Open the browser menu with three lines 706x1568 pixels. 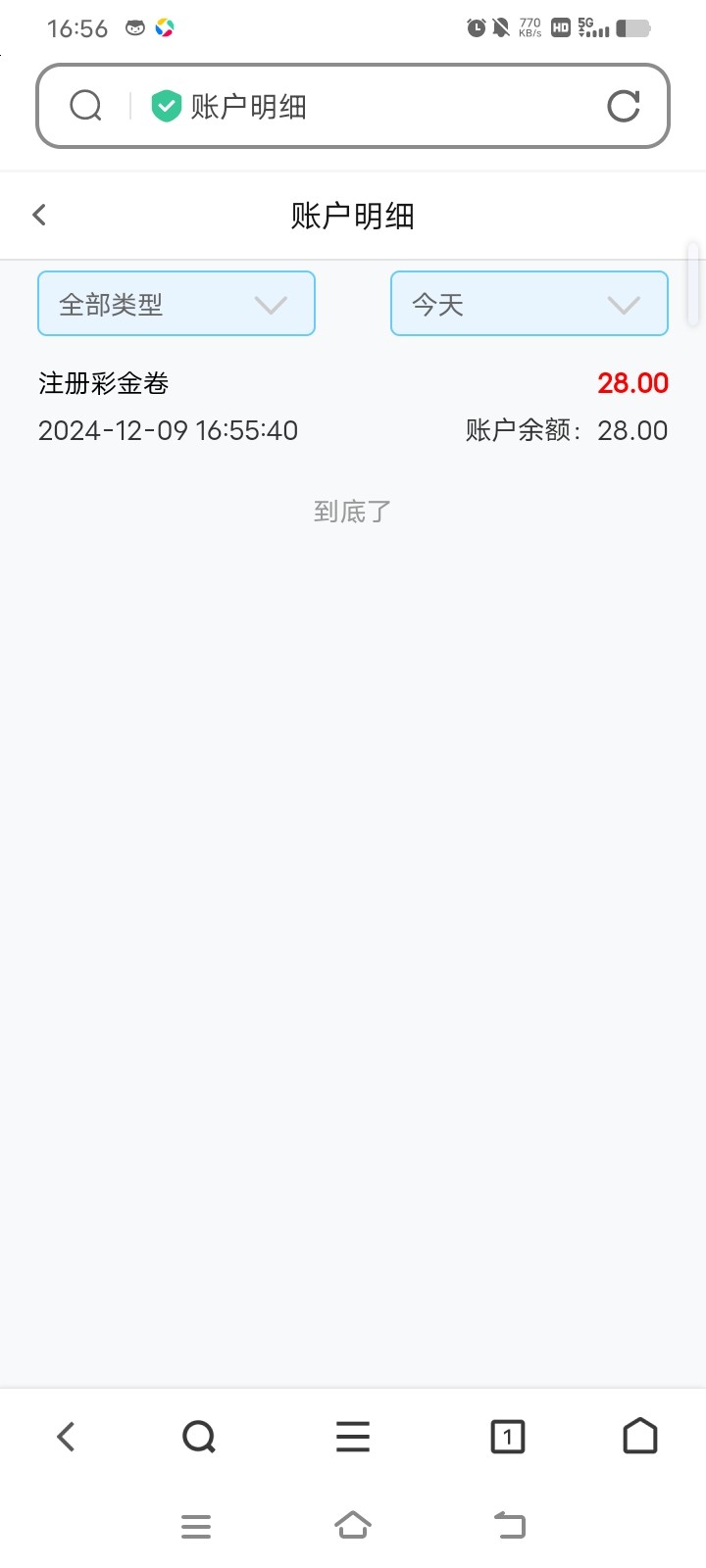[x=353, y=1437]
